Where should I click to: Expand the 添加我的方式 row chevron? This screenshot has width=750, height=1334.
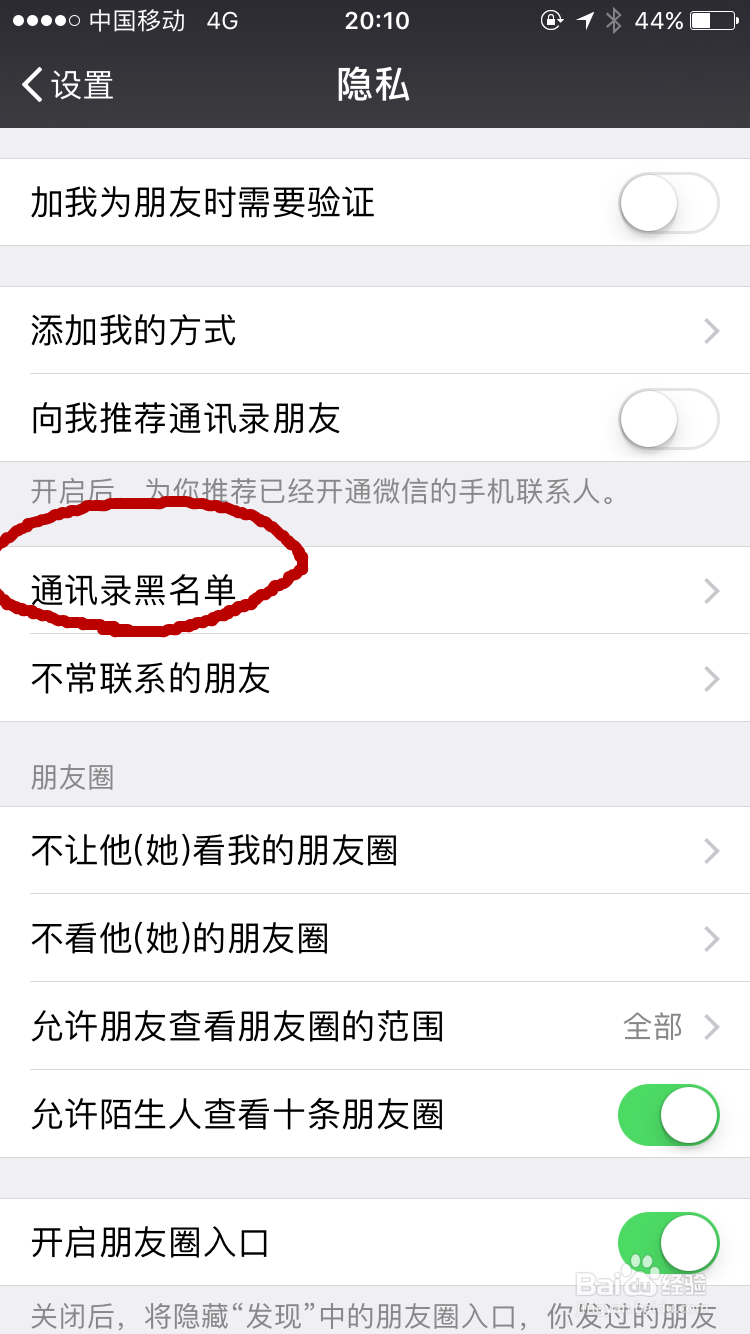pos(711,331)
